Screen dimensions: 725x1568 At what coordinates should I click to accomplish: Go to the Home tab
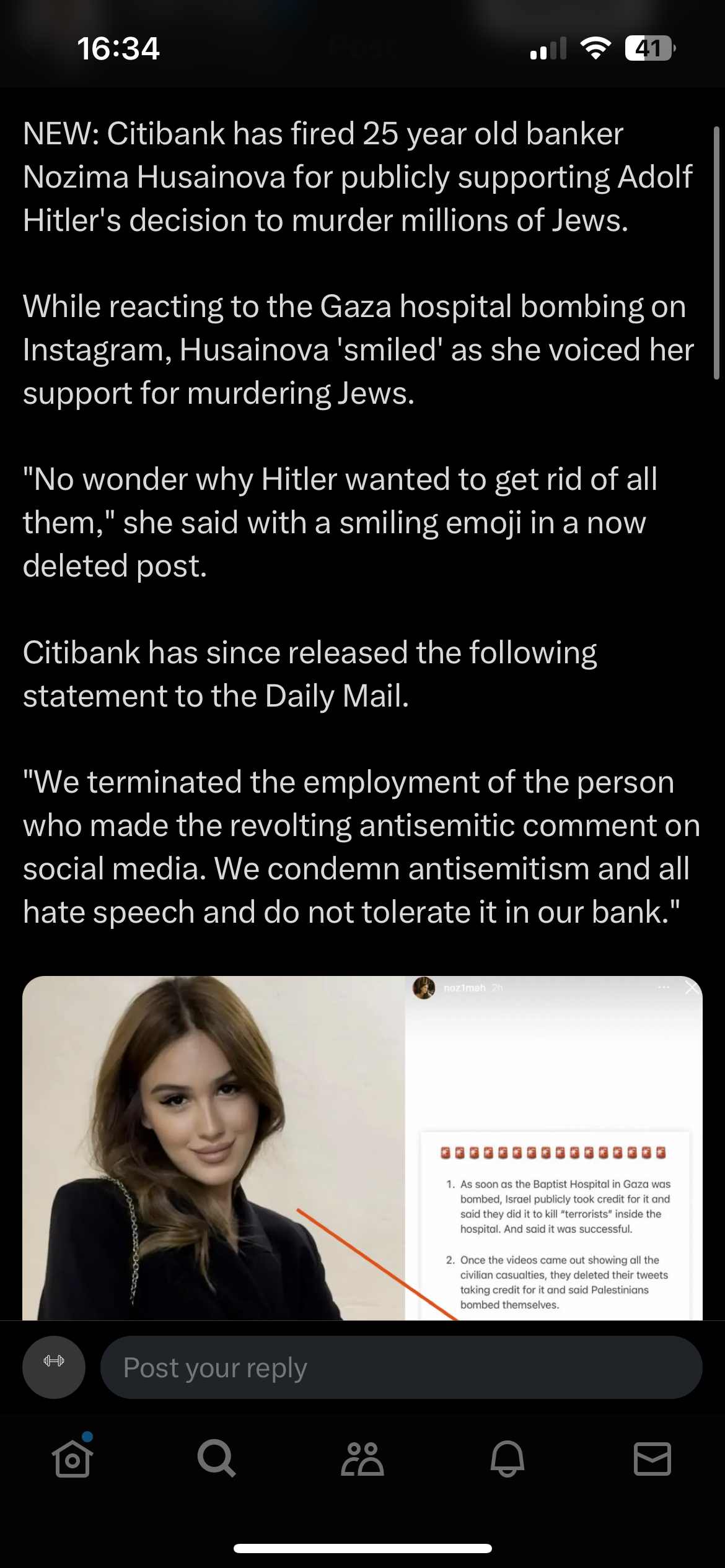click(72, 1459)
